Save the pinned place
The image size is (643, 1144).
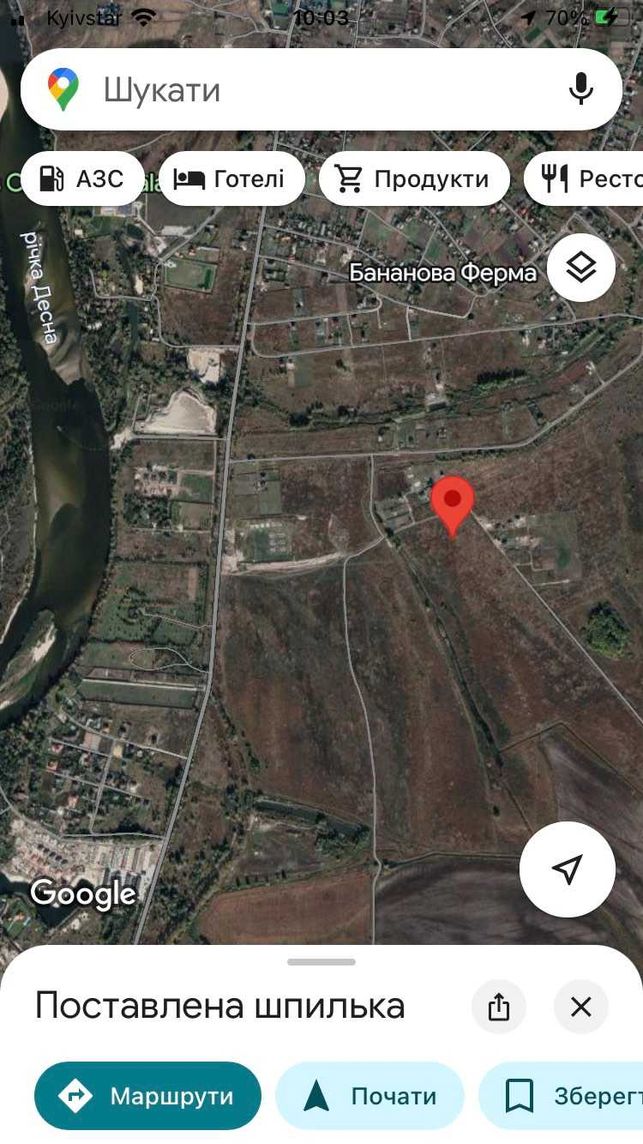[562, 1096]
